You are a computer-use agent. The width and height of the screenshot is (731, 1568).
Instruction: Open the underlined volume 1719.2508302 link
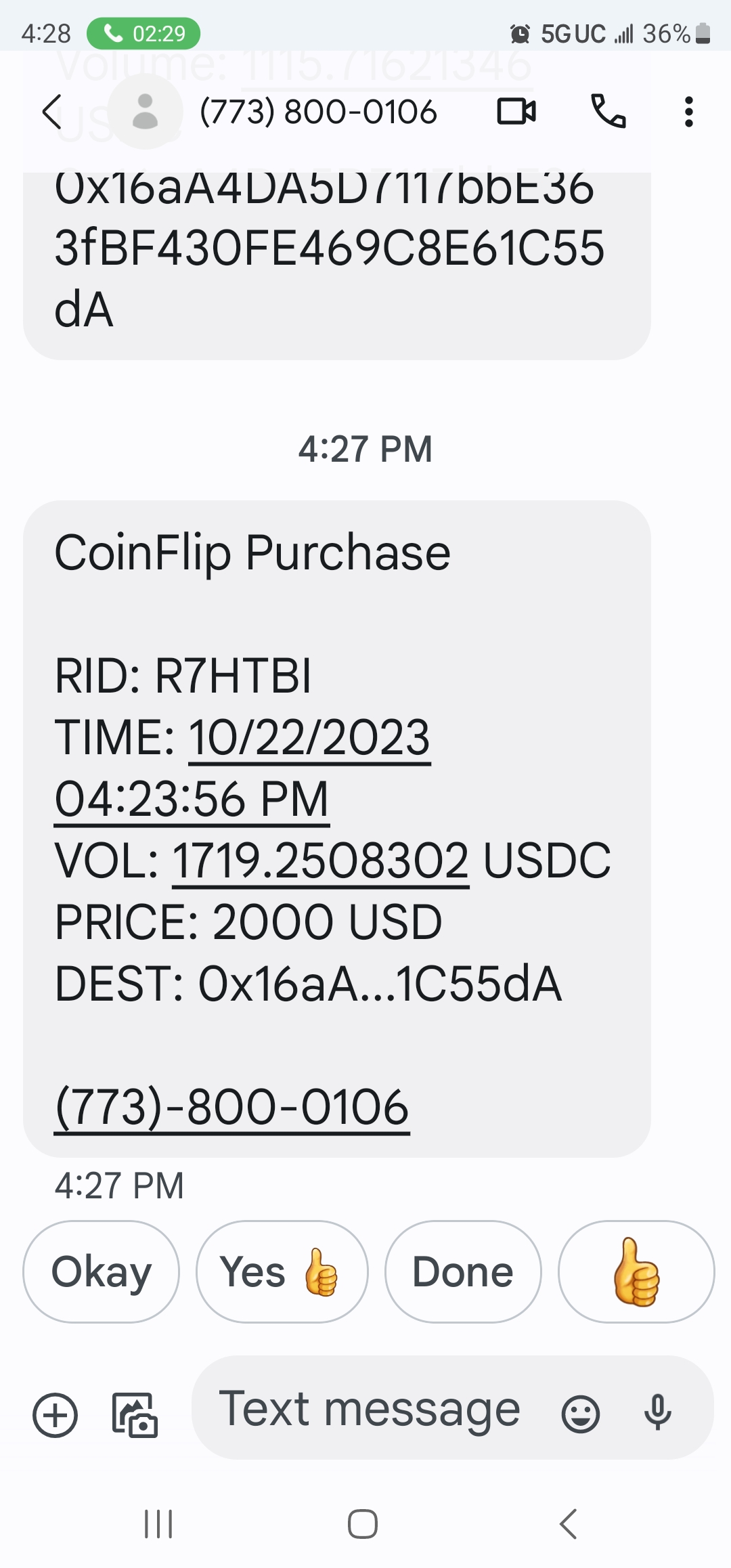tap(320, 861)
